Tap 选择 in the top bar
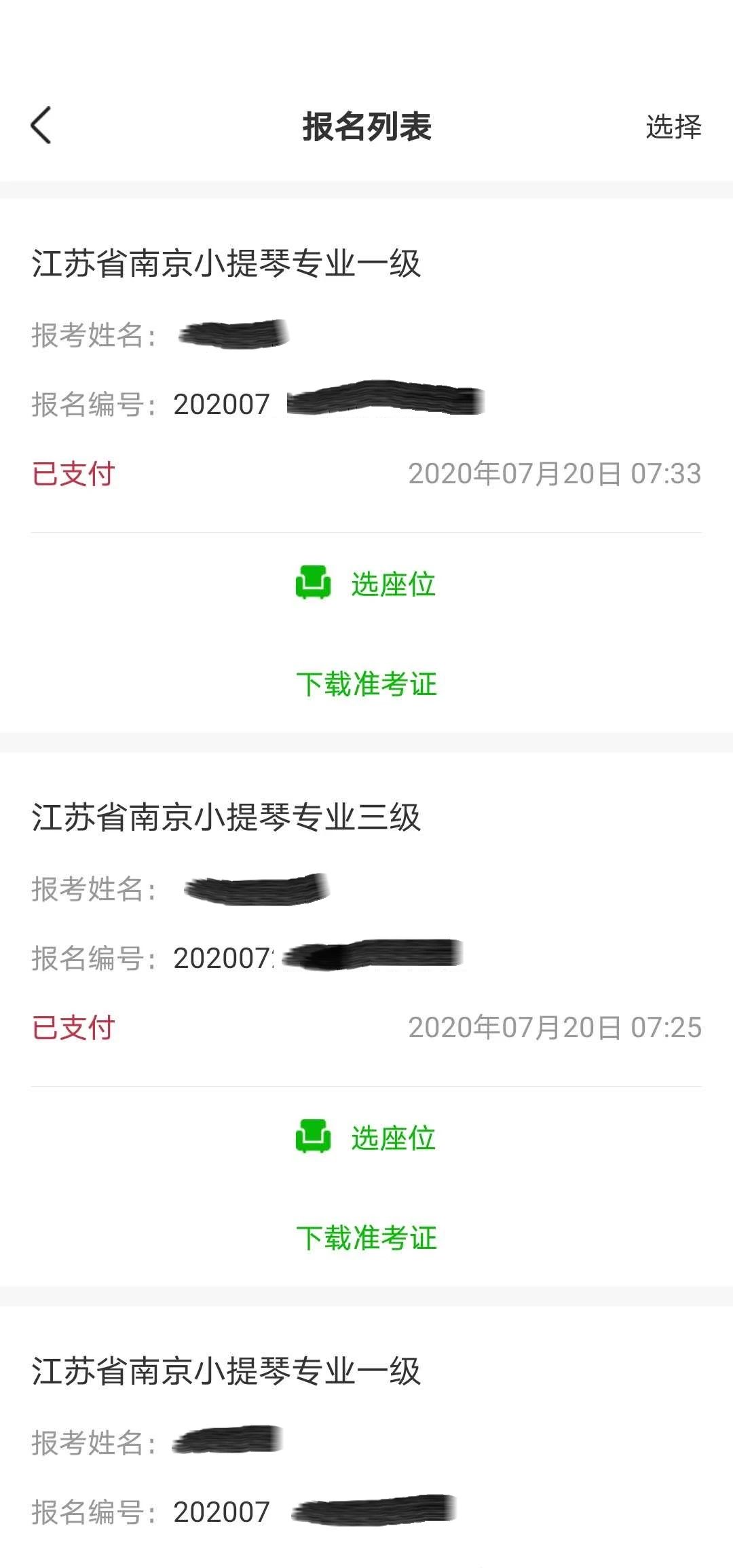The height and width of the screenshot is (1568, 733). pos(673,127)
